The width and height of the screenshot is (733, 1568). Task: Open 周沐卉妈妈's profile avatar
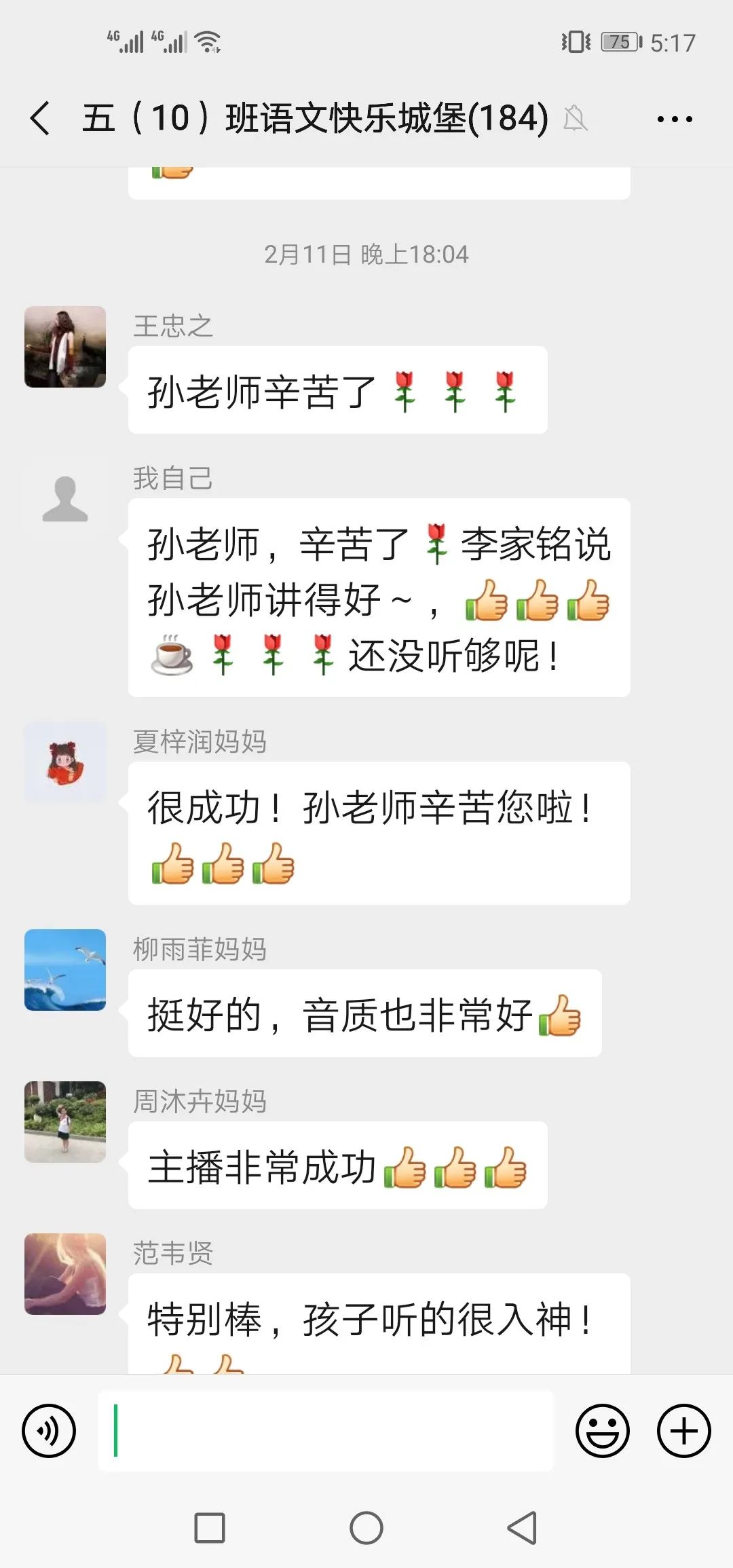click(x=64, y=1122)
